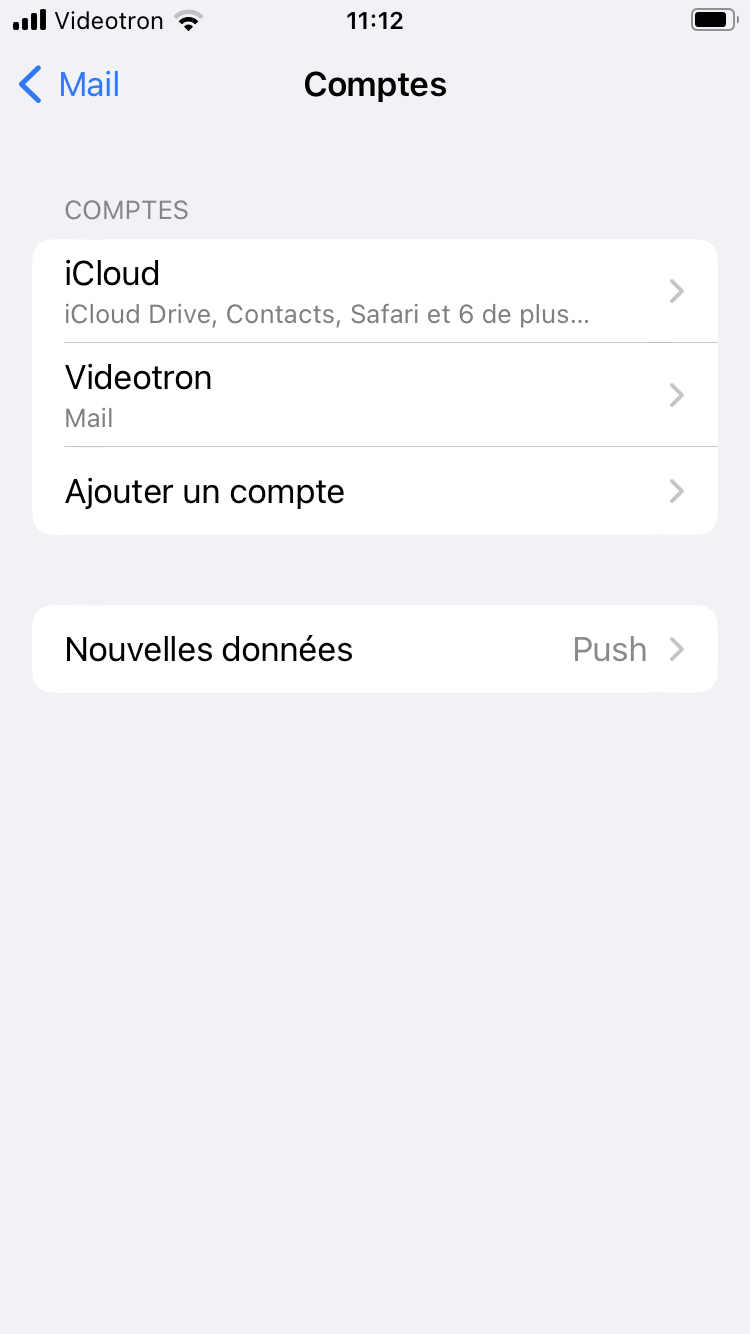Select Ajouter un compte
The height and width of the screenshot is (1334, 750).
(x=375, y=491)
